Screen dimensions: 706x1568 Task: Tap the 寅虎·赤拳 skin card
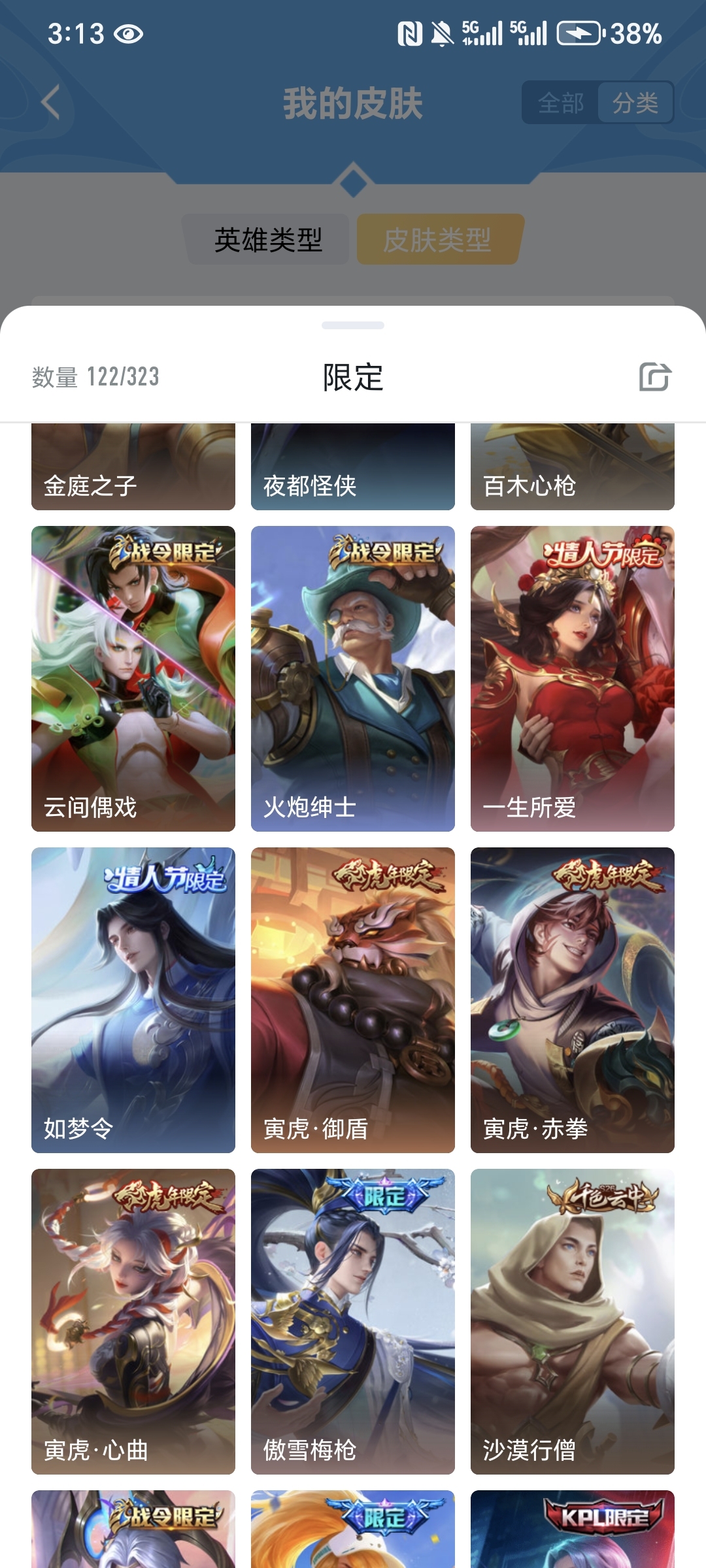pos(573,1000)
